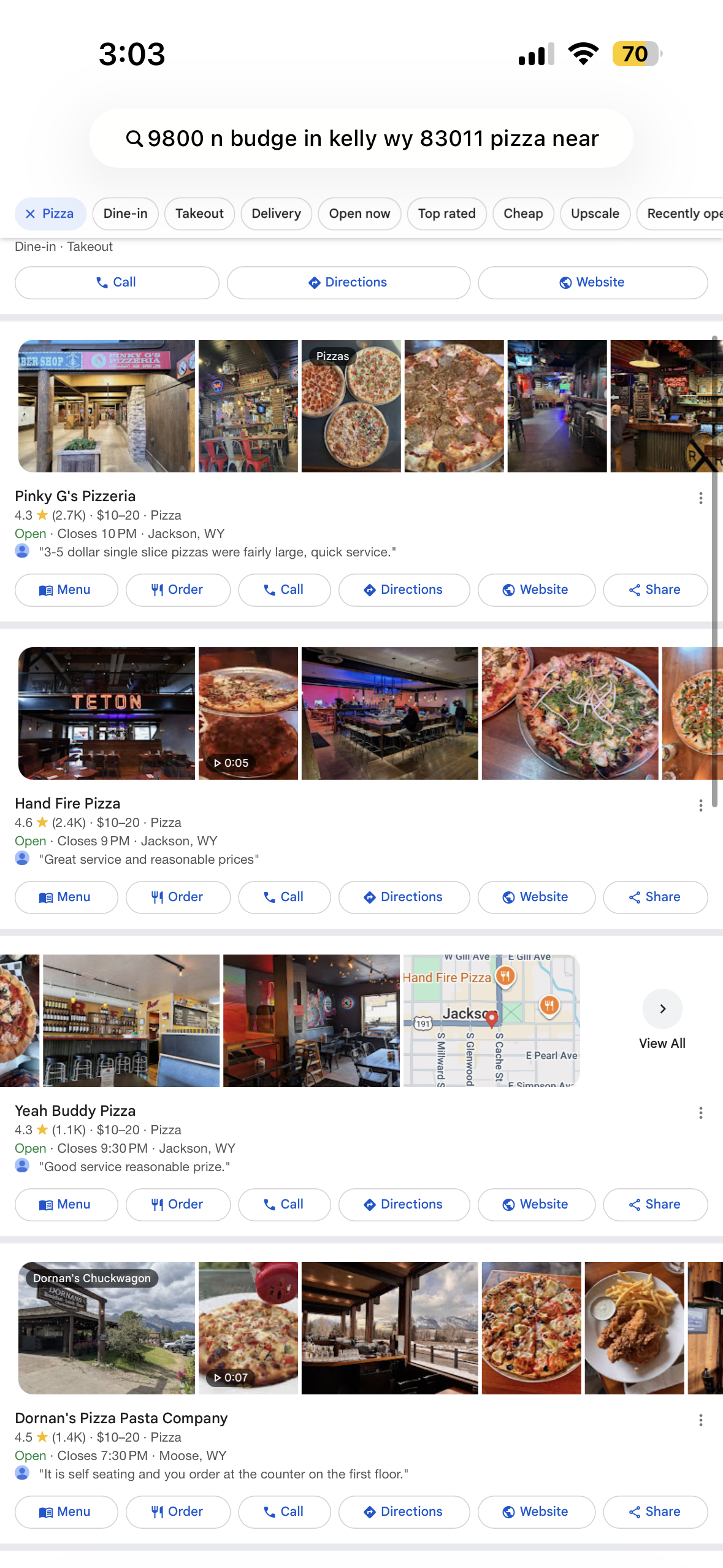723x1568 pixels.
Task: Open the Pizzas photo for Pinky G's
Action: [x=351, y=406]
